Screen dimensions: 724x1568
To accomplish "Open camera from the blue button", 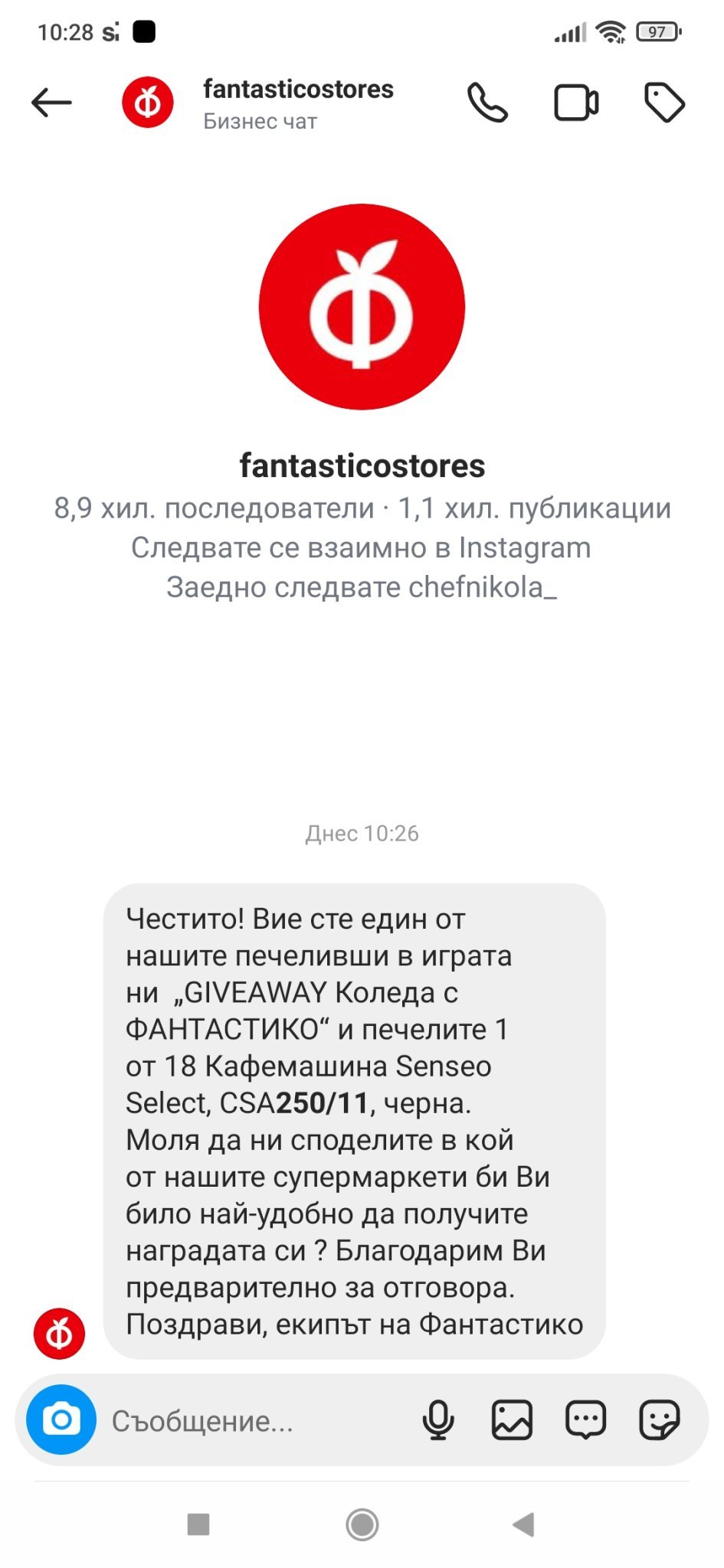I will (61, 1419).
